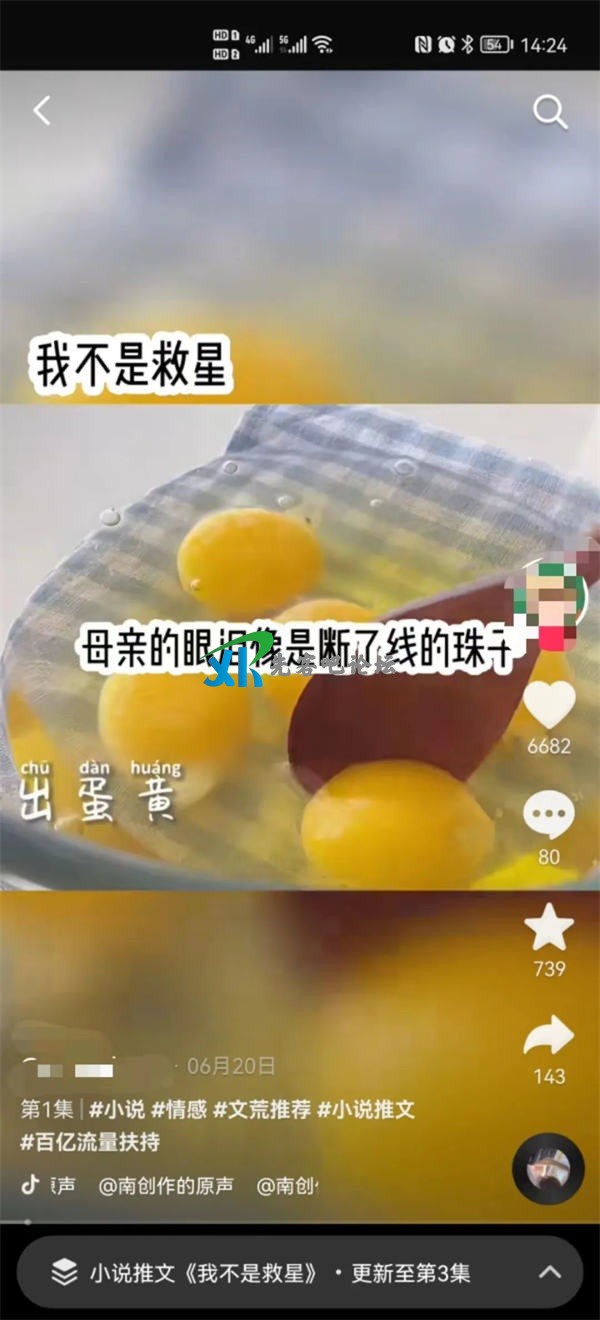This screenshot has height=1320, width=600.
Task: Open the original sound @南创作的原声
Action: pos(165,1186)
